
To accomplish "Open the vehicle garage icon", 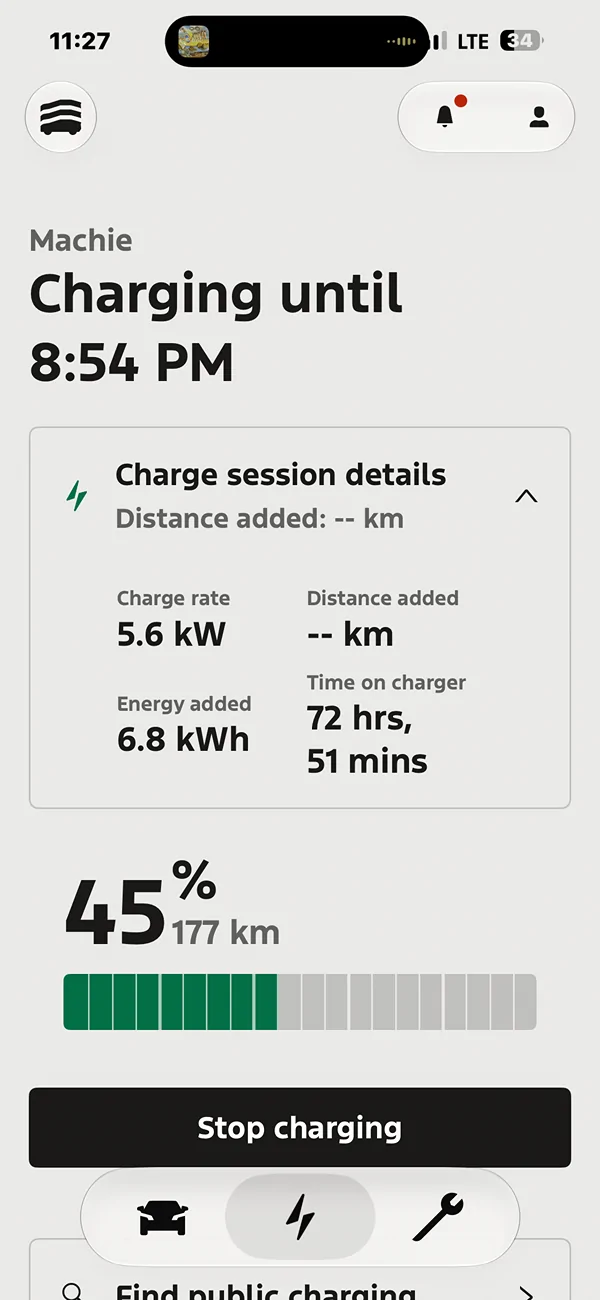I will tap(61, 117).
